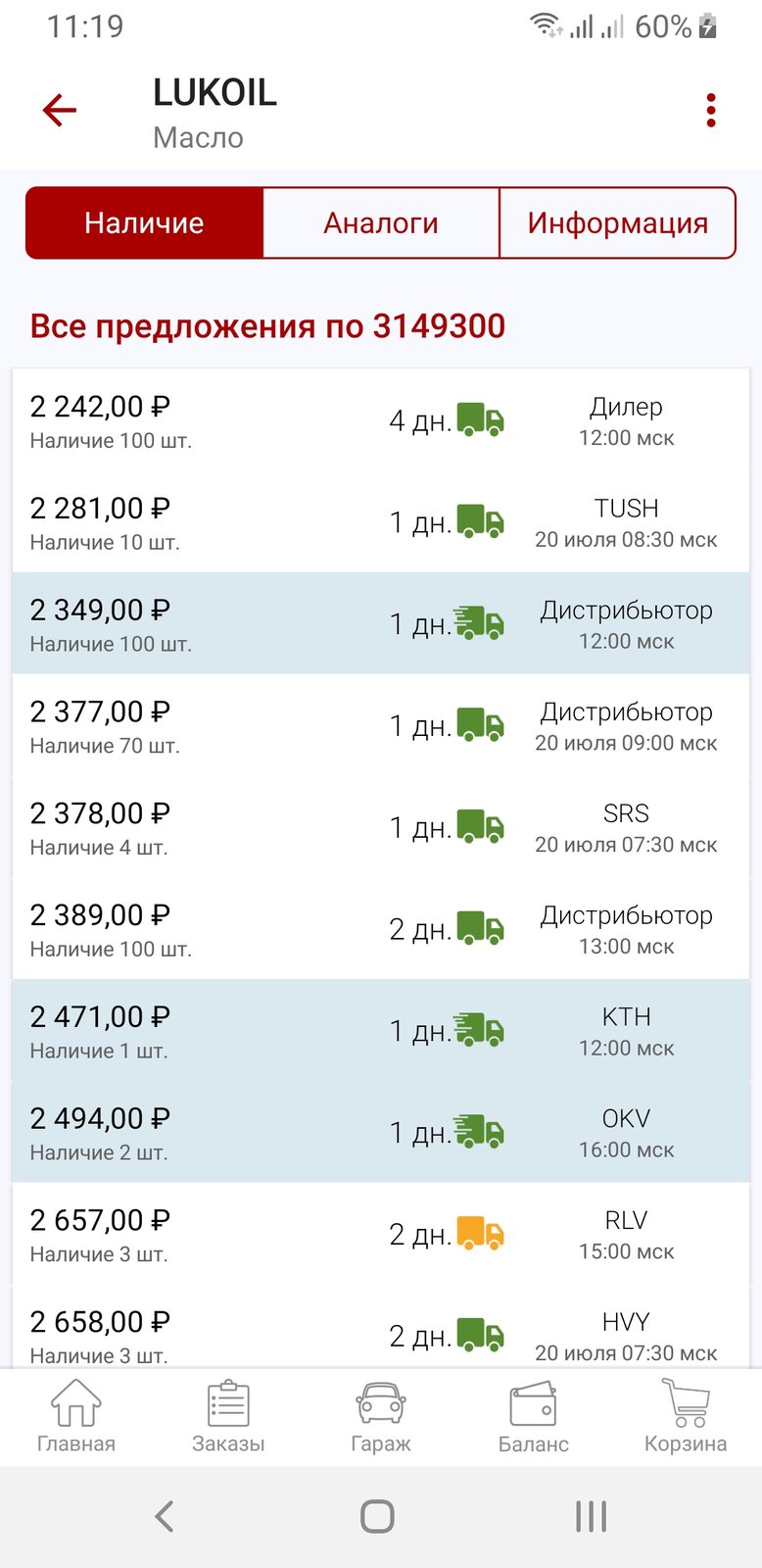Open the 2 242,00 ₽ Дилер offer
Viewport: 762px width, 1568px height.
pos(381,421)
